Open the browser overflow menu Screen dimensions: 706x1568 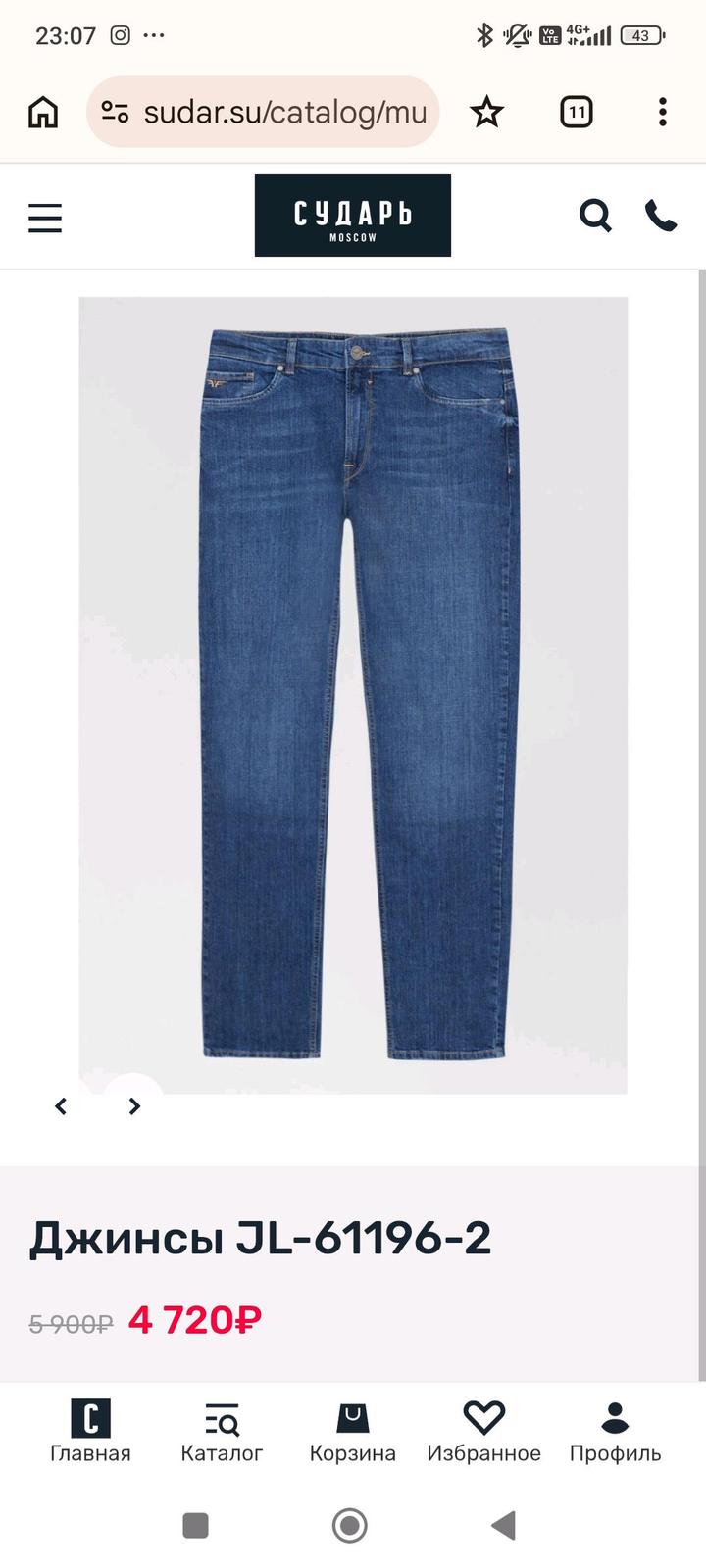pos(663,113)
